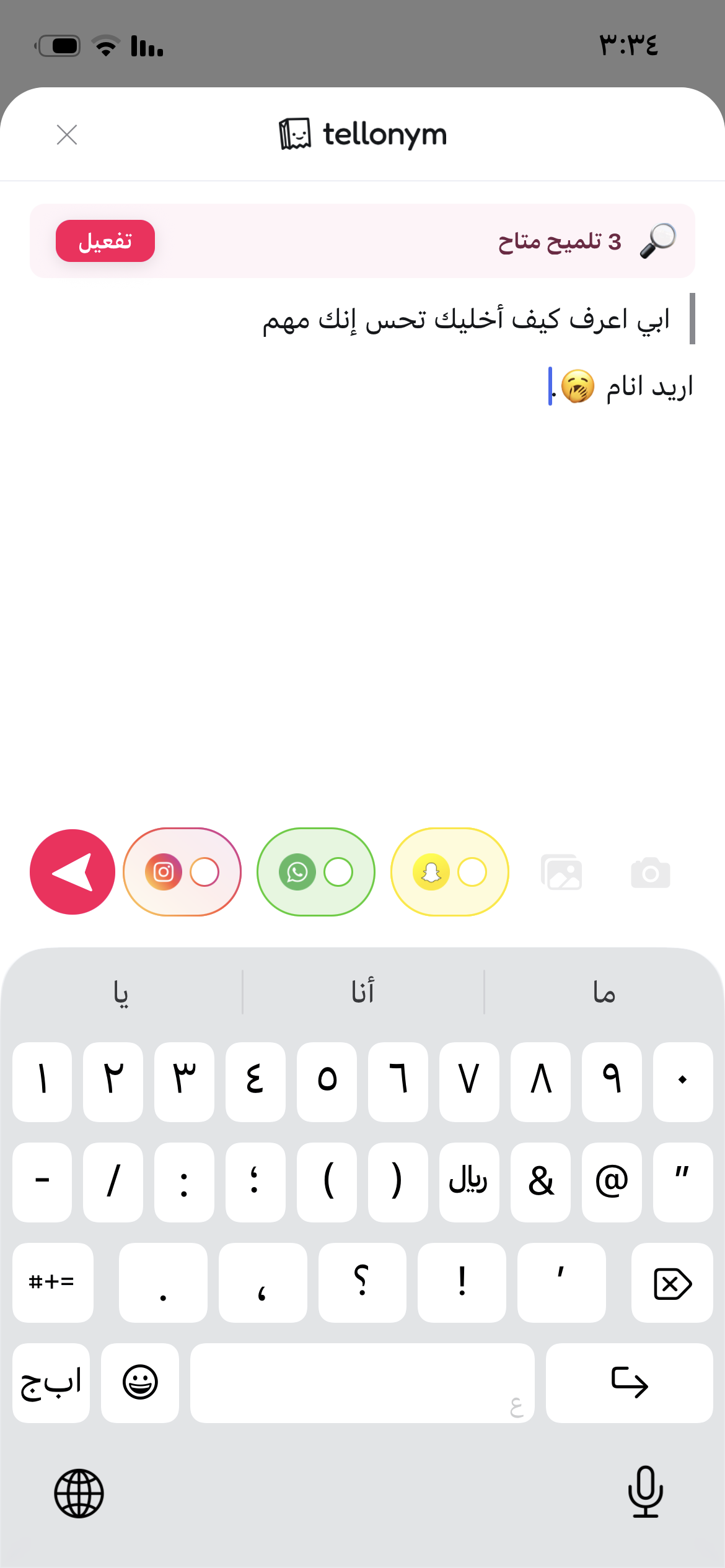Tap the تفعيل button for hints

pyautogui.click(x=105, y=241)
